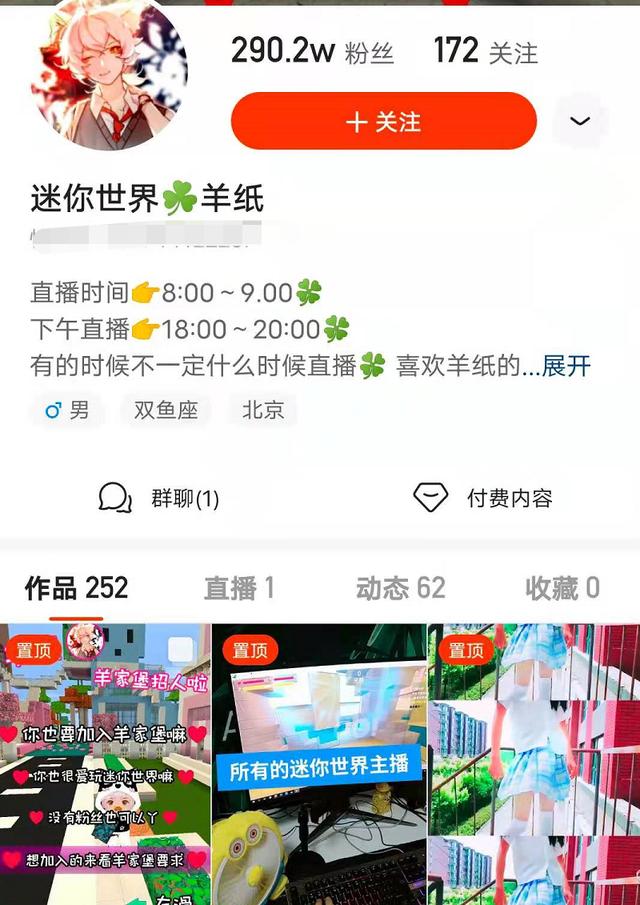Expand the bio with 展开
Screen dimensions: 640x905
click(566, 366)
